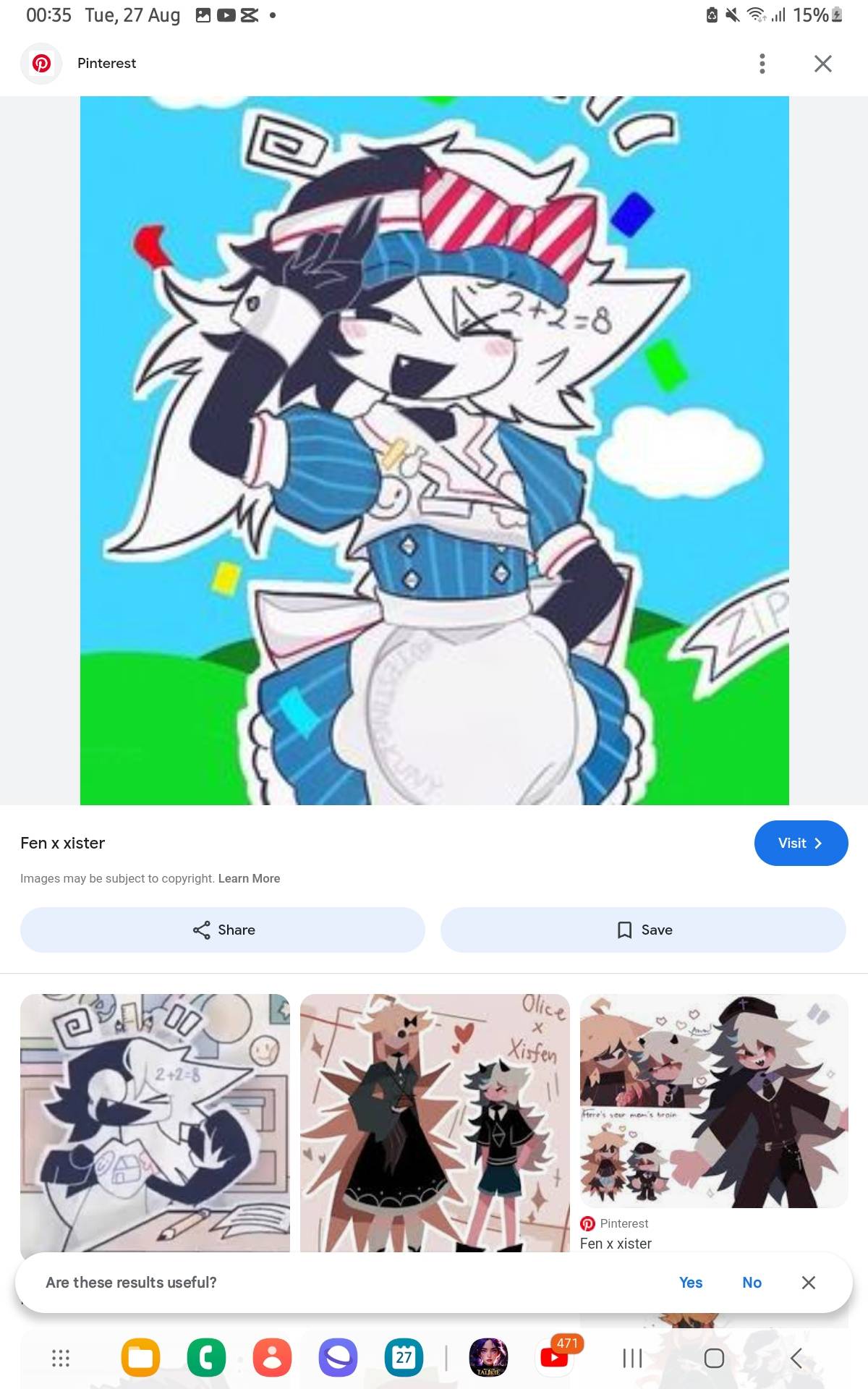Dismiss the results feedback banner
Viewport: 868px width, 1389px height.
[x=809, y=1283]
